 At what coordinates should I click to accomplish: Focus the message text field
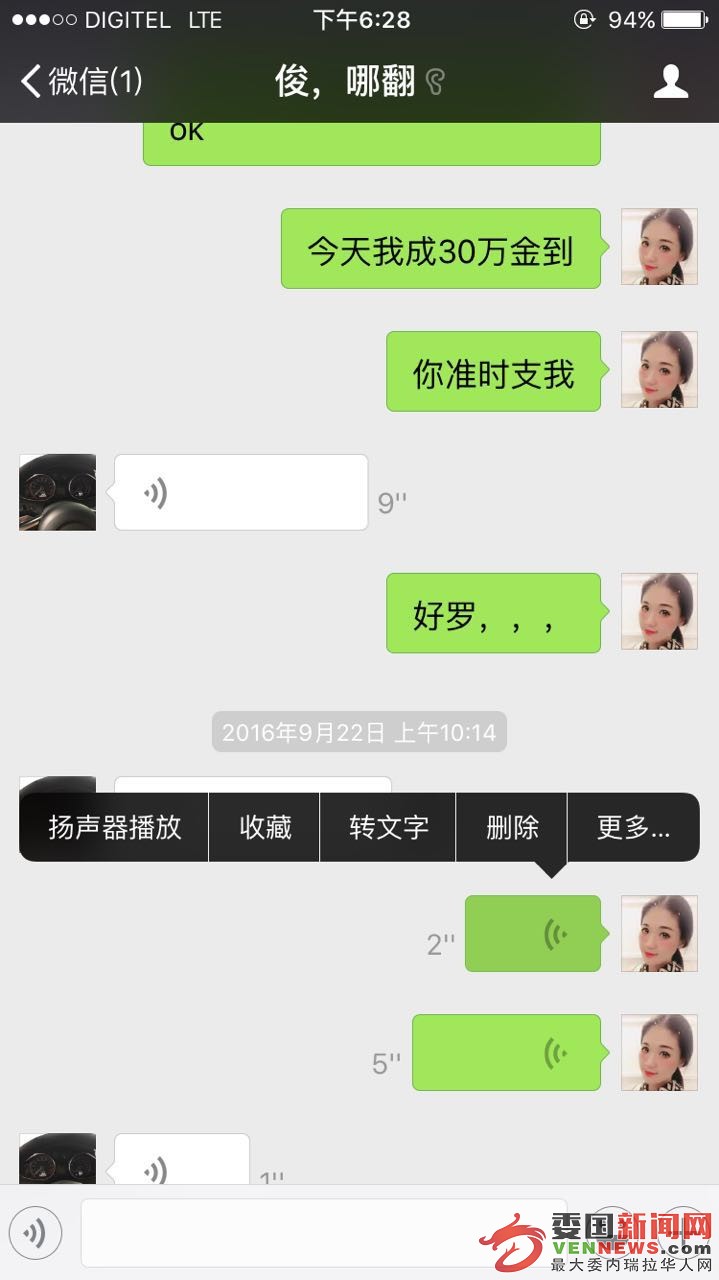(320, 1233)
